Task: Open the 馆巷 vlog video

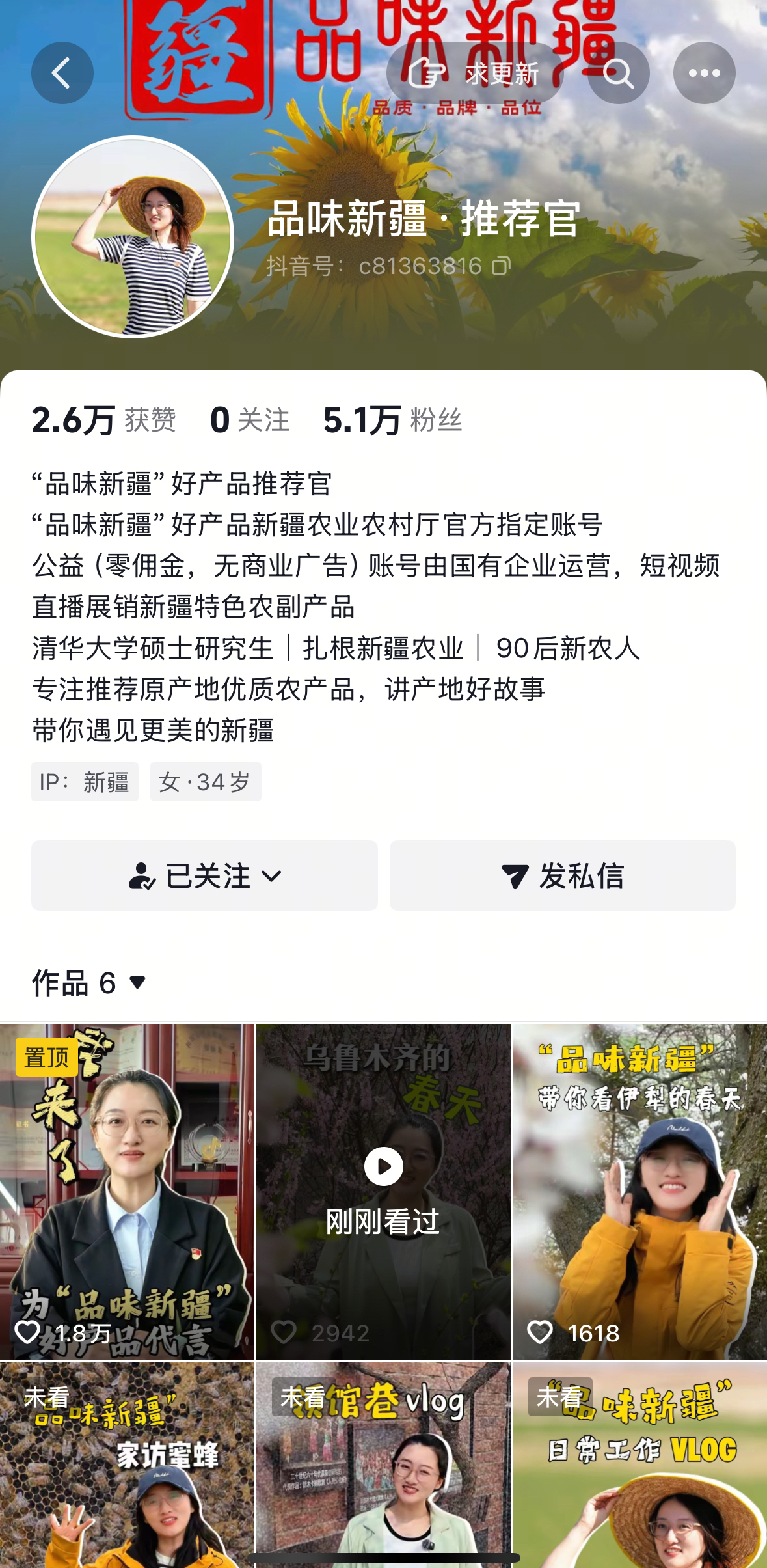Action: click(x=383, y=1465)
